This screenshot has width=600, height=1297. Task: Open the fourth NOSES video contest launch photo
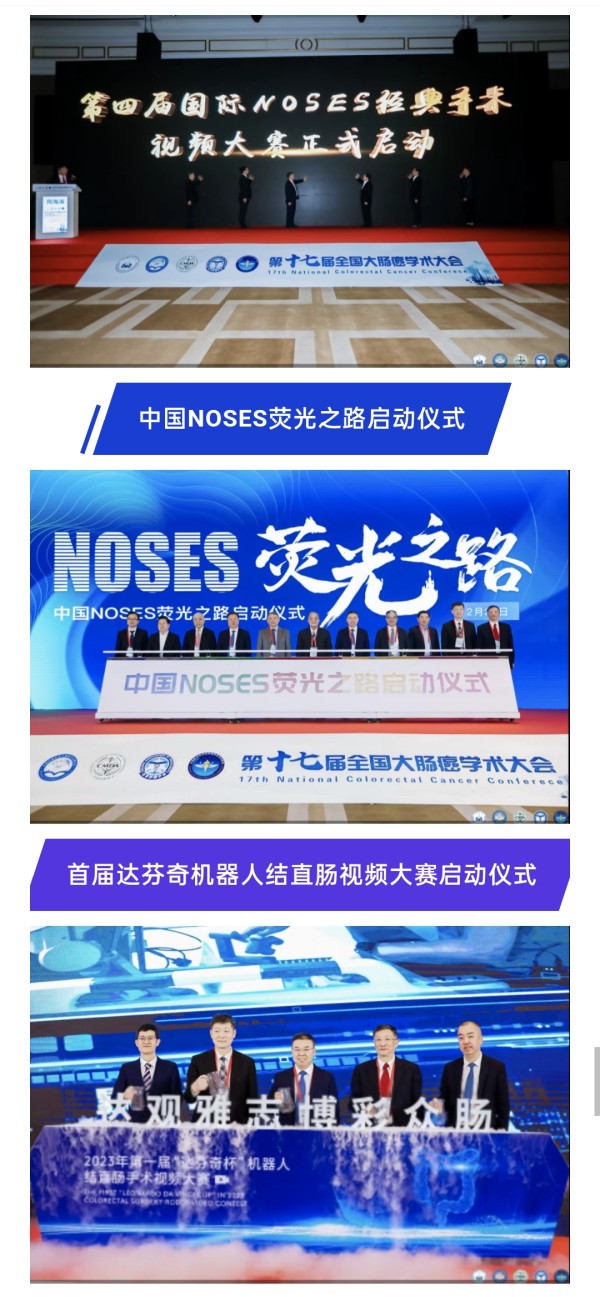tap(299, 191)
